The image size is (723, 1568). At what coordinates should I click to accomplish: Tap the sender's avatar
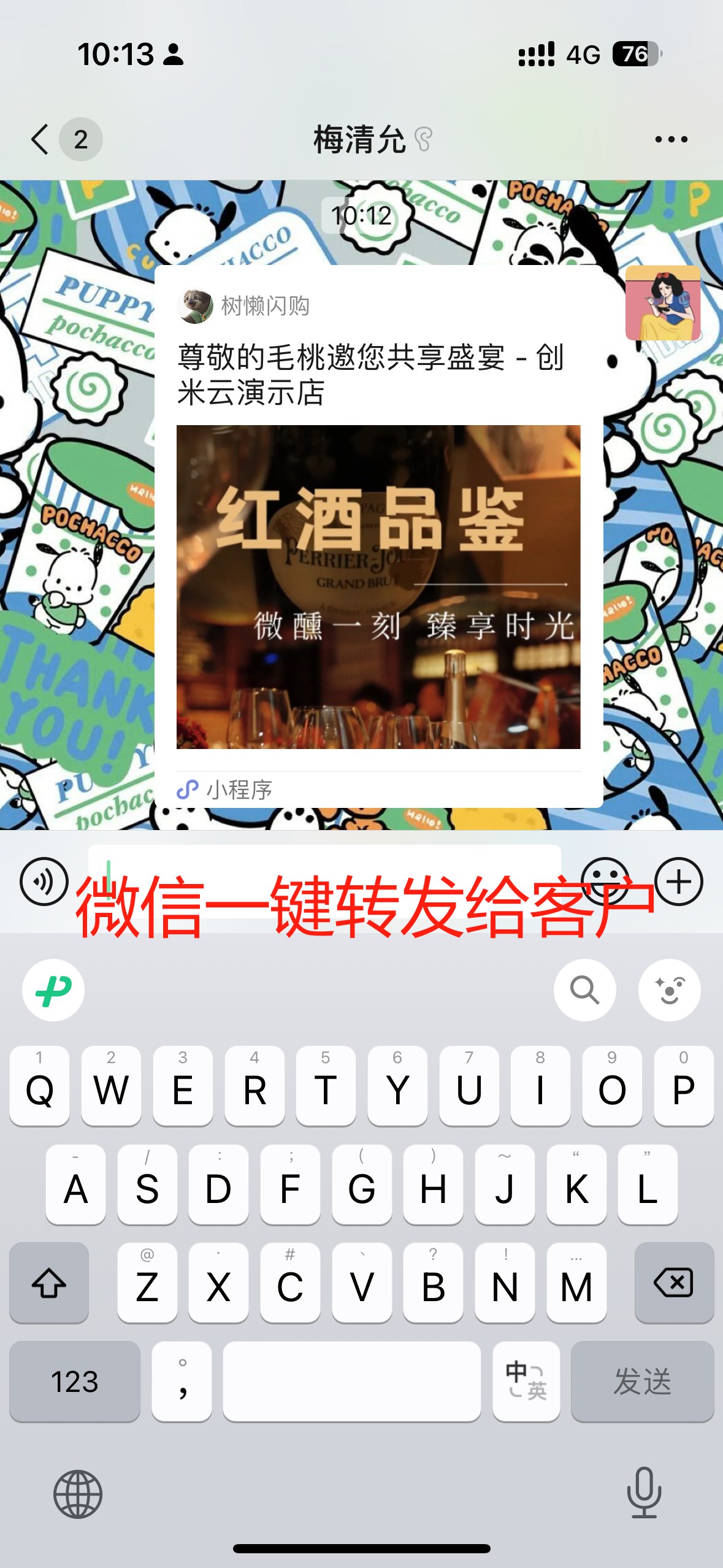tap(662, 303)
